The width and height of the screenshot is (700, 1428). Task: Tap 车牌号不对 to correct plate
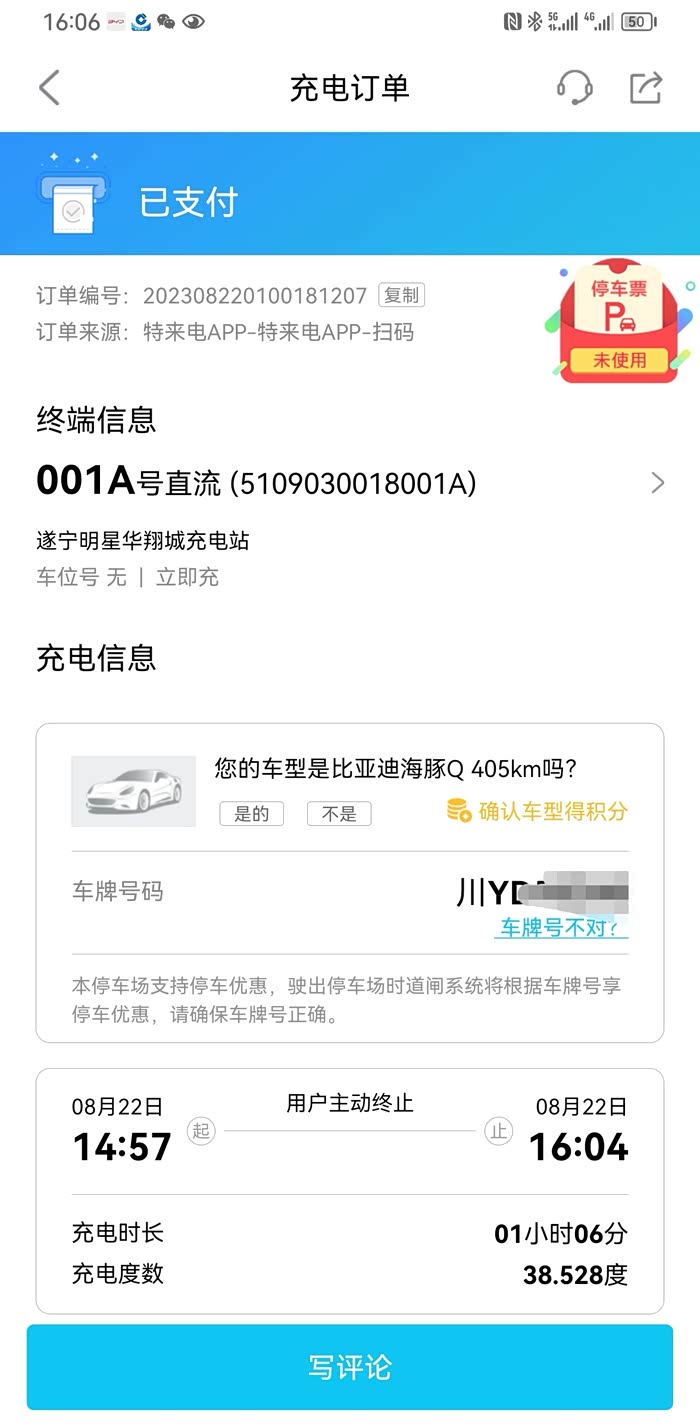pyautogui.click(x=563, y=927)
